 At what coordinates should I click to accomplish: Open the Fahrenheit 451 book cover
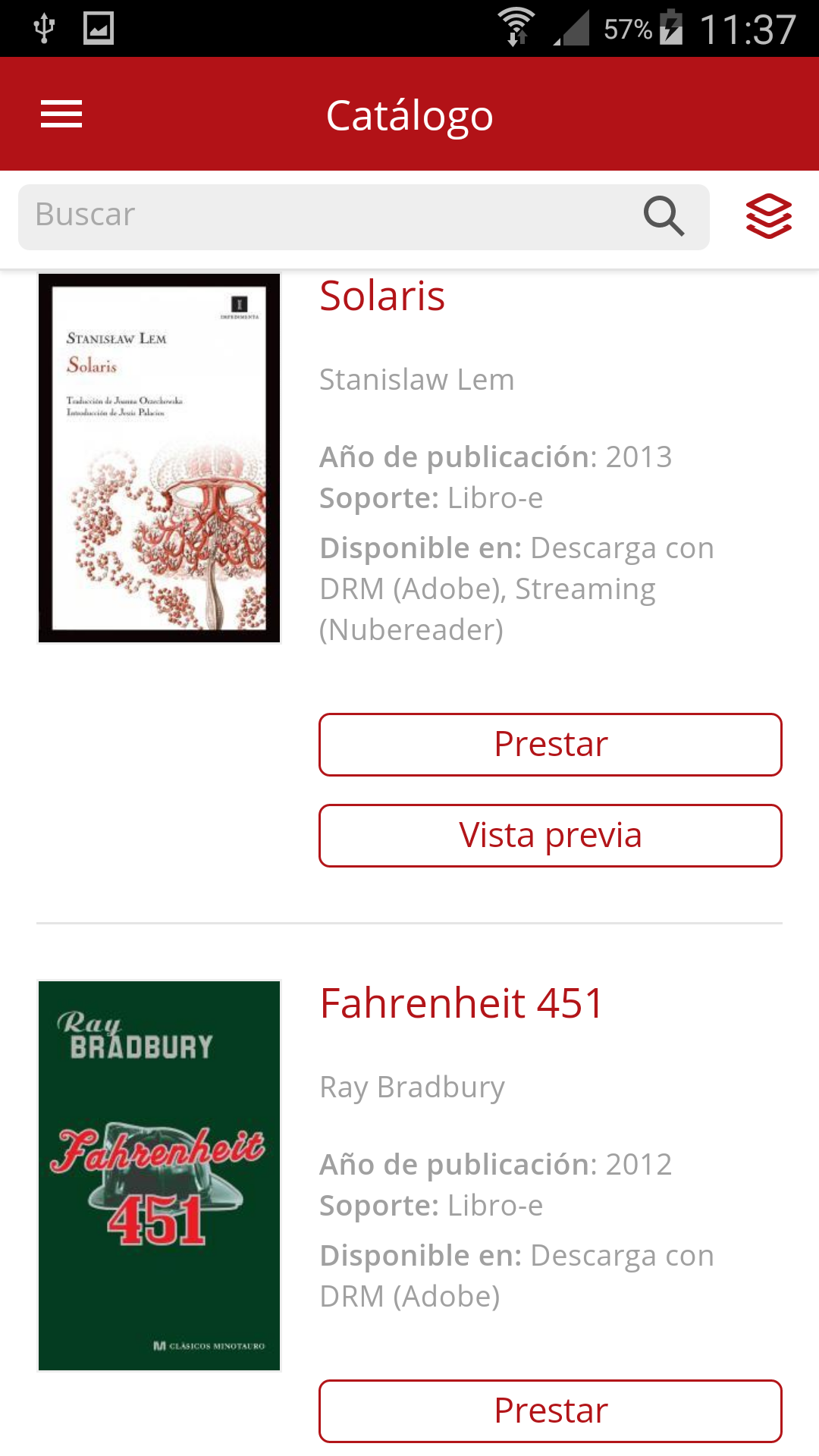click(x=159, y=1175)
